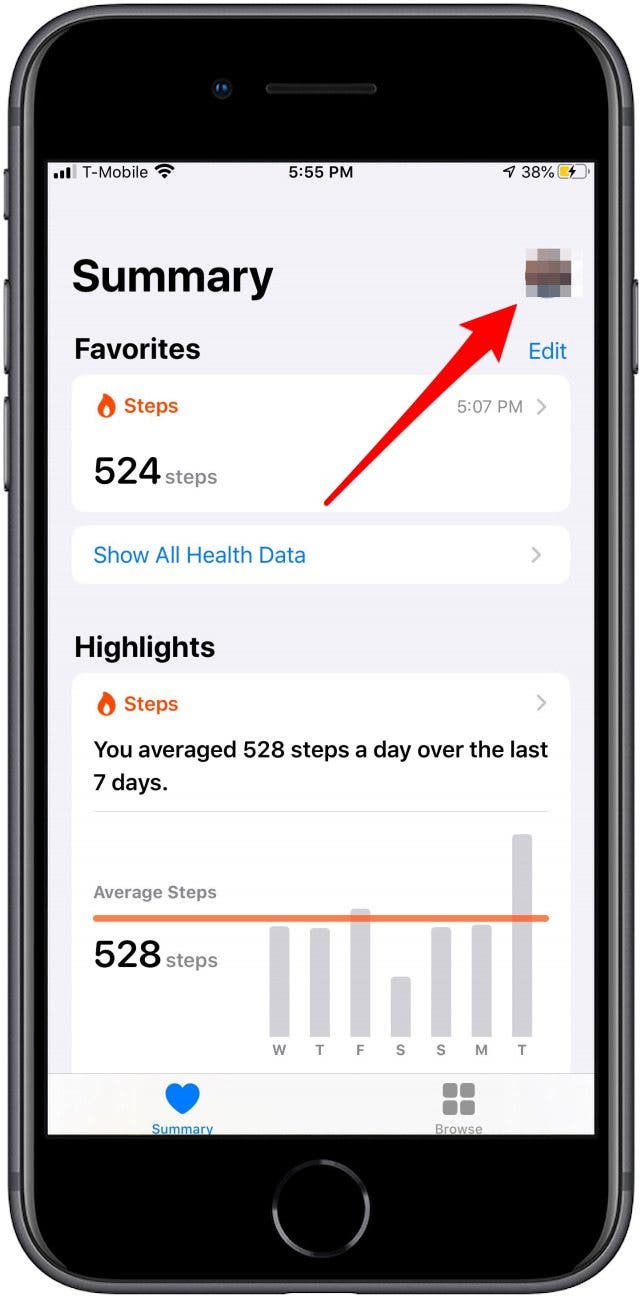642x1298 pixels.
Task: Show All Health Data
Action: pyautogui.click(x=320, y=555)
